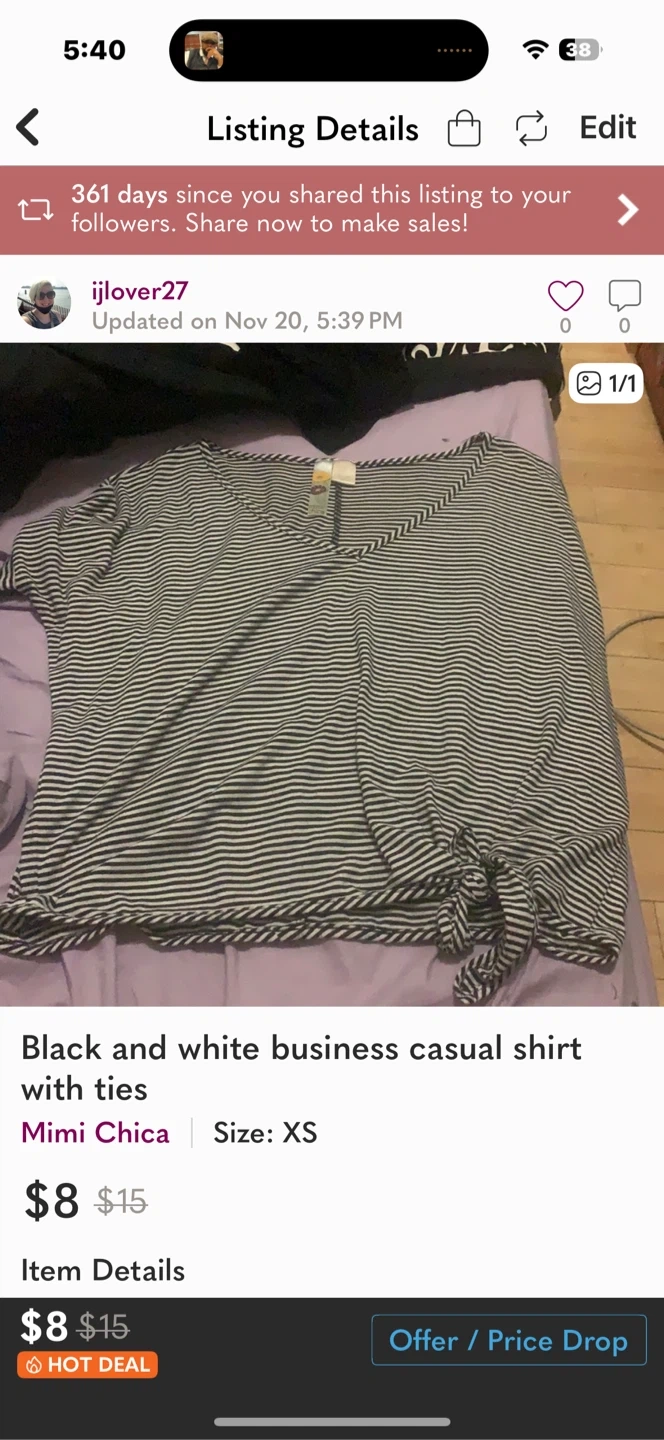Open the Mimi Chica brand link
The image size is (664, 1440).
[x=96, y=1133]
